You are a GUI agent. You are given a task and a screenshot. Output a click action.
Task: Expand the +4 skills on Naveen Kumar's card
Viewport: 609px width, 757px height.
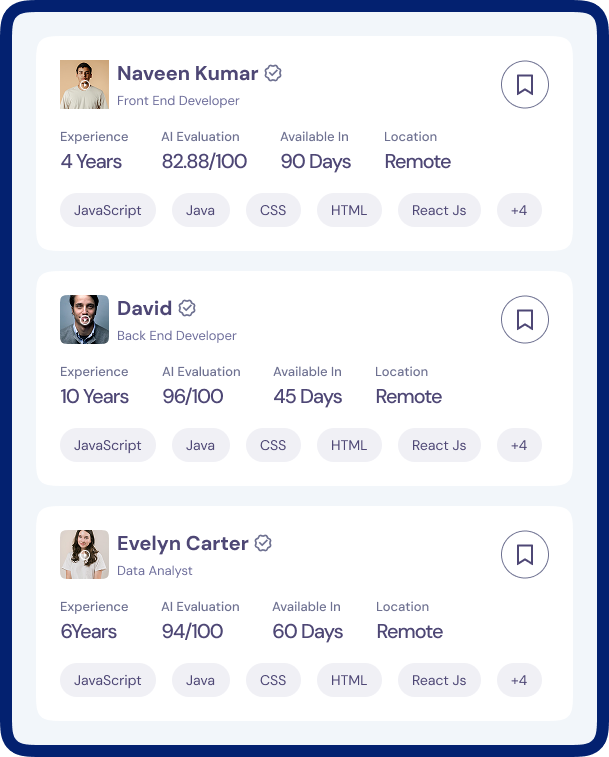518,210
